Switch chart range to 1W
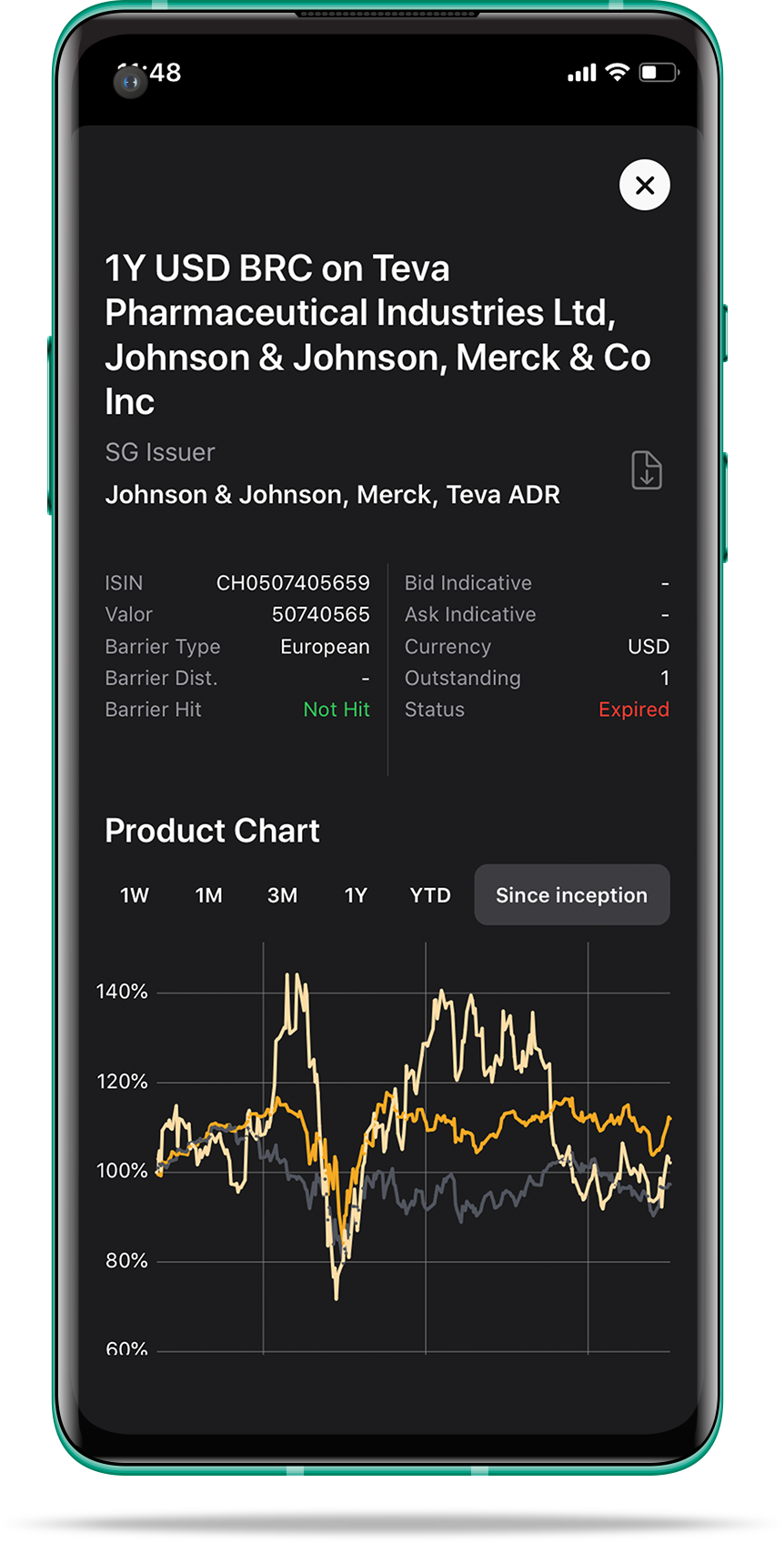This screenshot has height=1543, width=784. point(135,895)
